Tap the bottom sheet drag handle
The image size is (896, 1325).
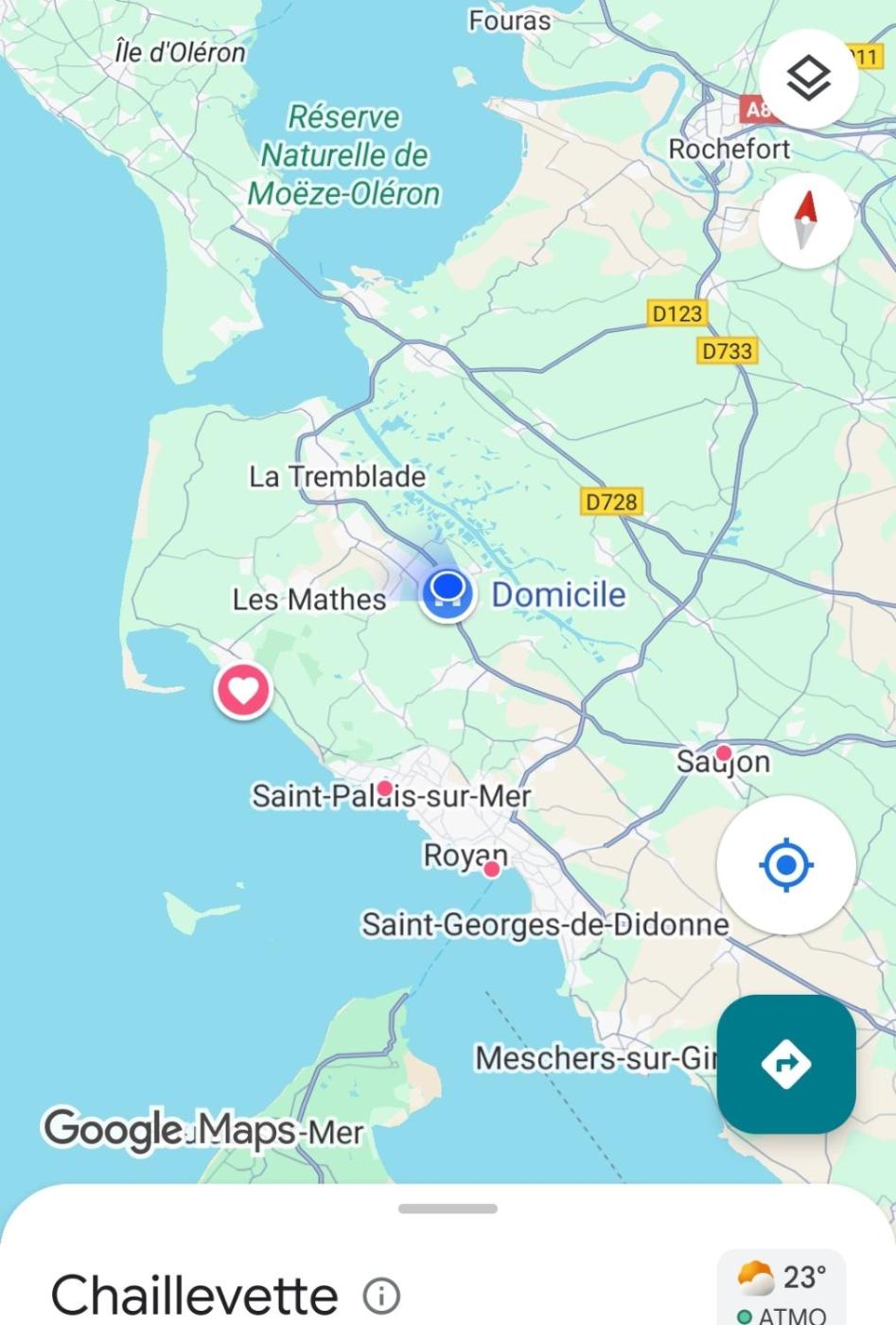448,1209
